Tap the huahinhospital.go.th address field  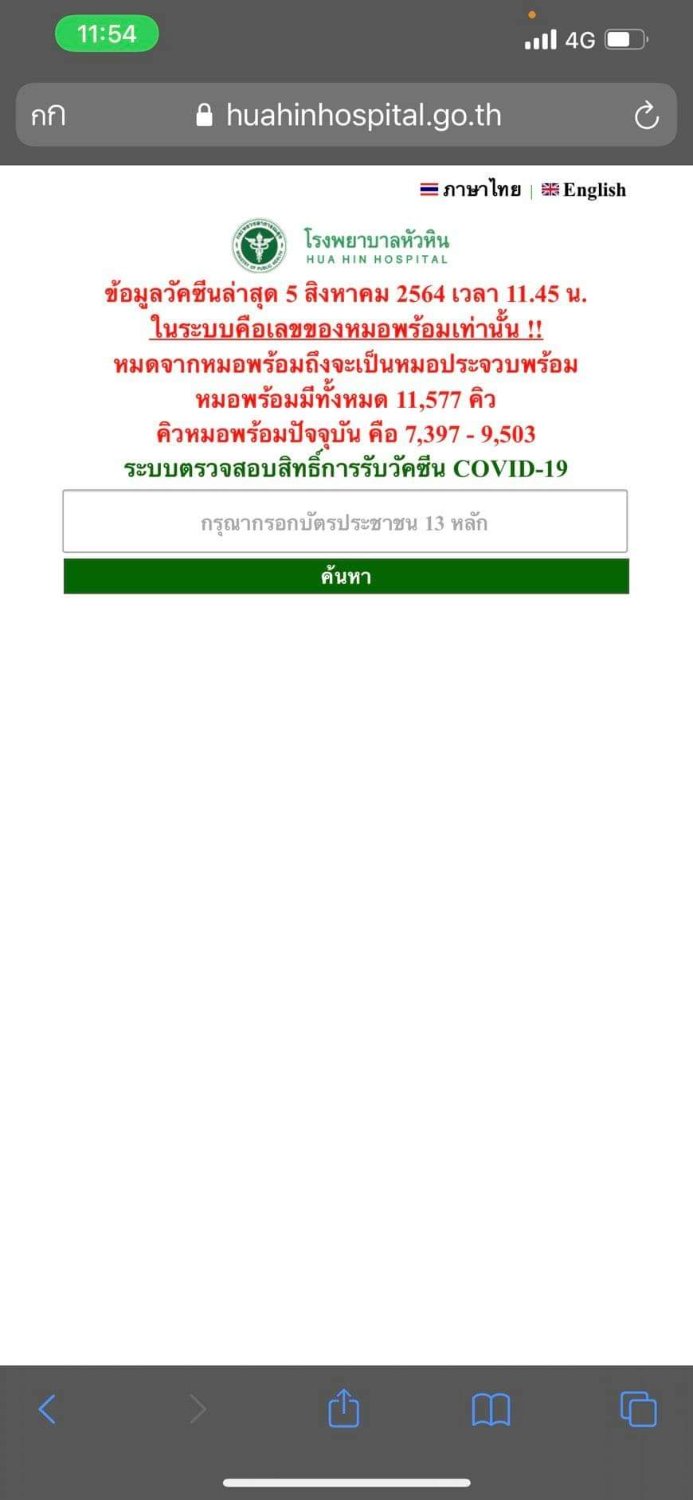click(x=346, y=115)
